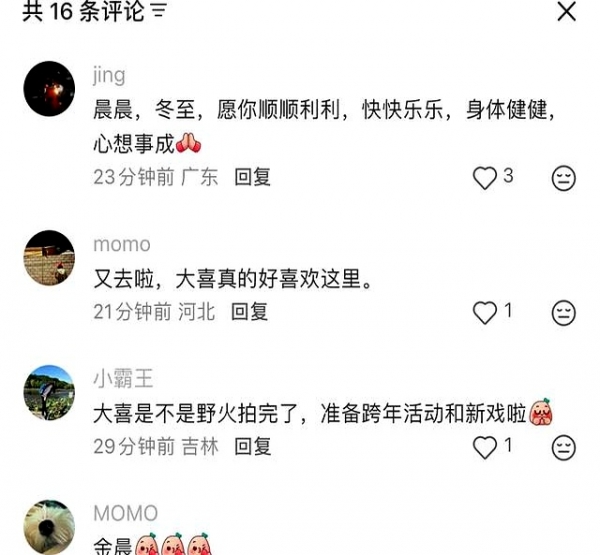This screenshot has height=555, width=600.
Task: Open the comment sort options
Action: (158, 12)
